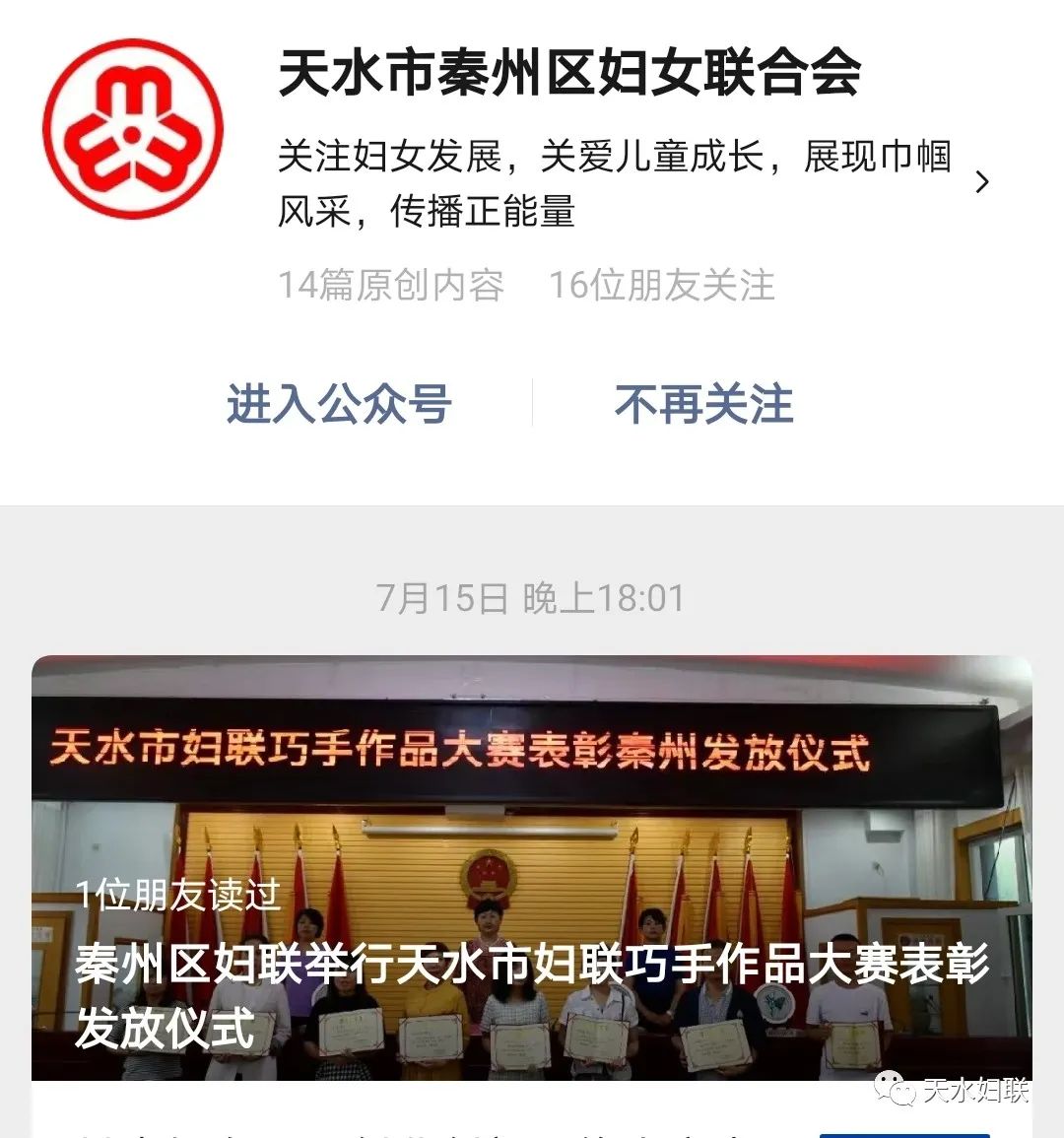This screenshot has height=1138, width=1064.
Task: Tap 进入公众号 button
Action: tap(339, 404)
